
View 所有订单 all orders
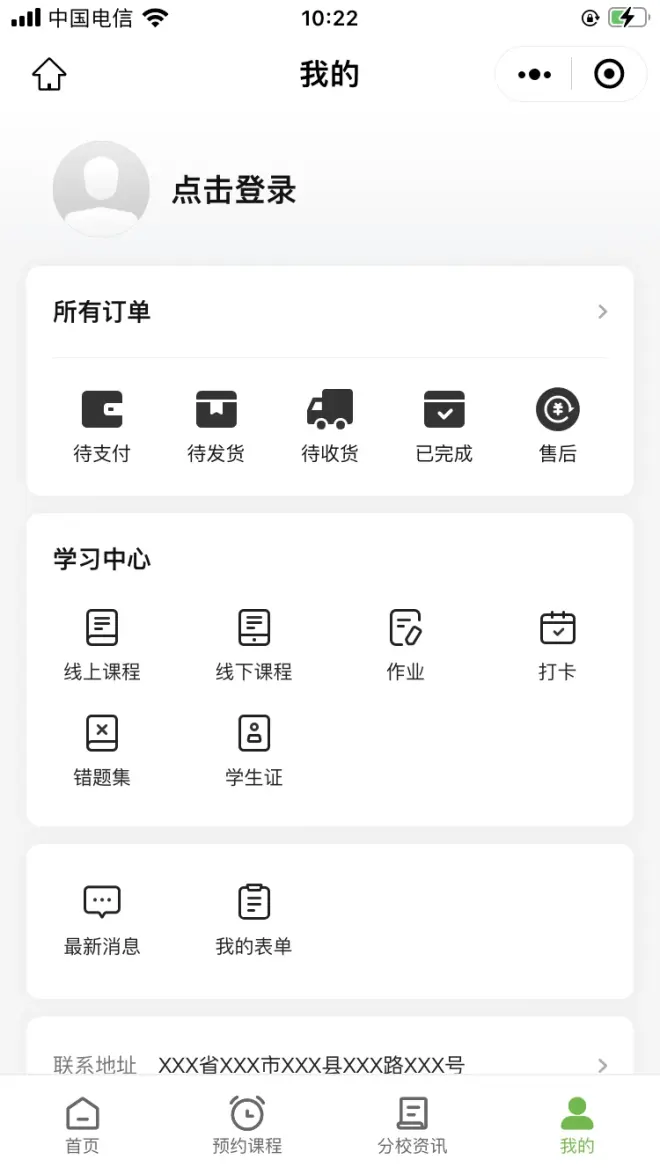[x=330, y=312]
